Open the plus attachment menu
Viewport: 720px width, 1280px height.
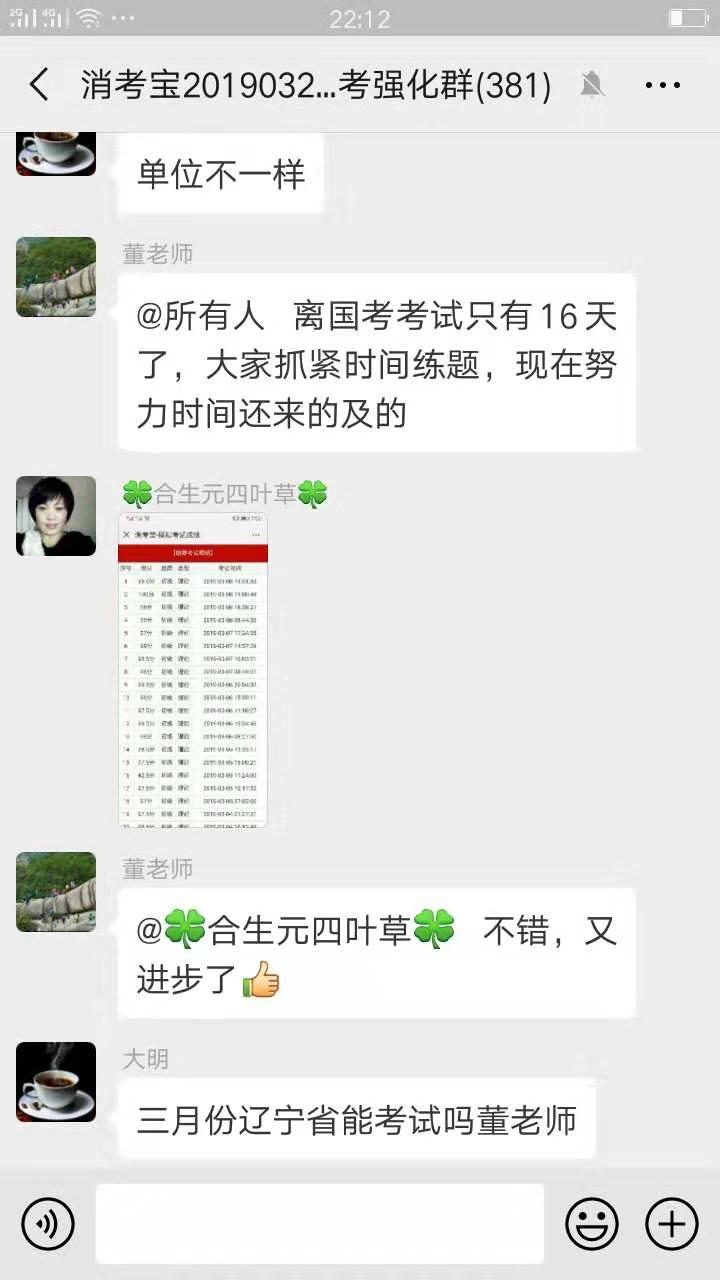tap(671, 1223)
